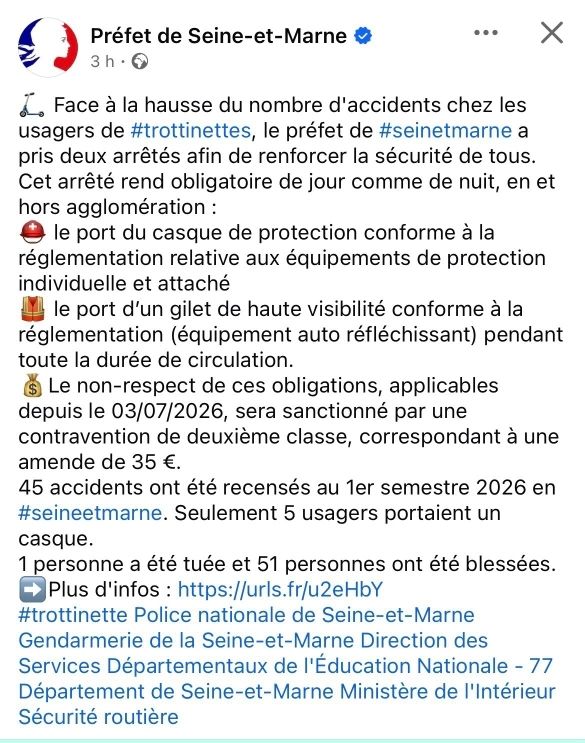Tap the Préfet de Seine-et-Marne page name
This screenshot has height=743, width=585.
point(218,36)
